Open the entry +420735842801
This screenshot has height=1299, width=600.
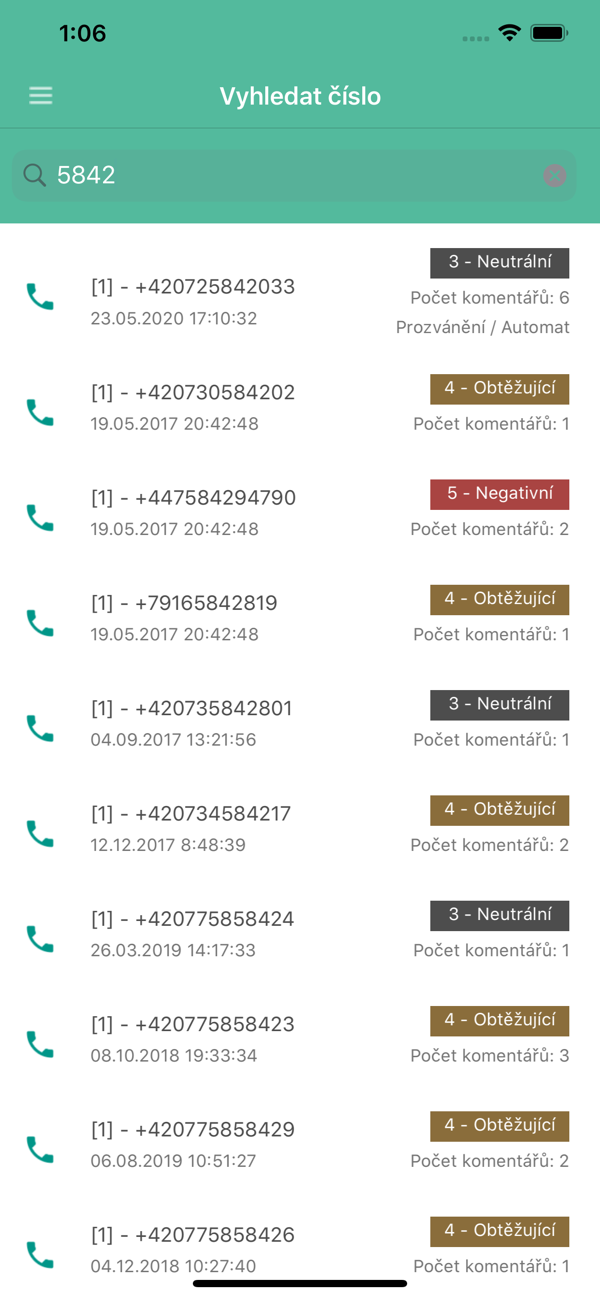(300, 722)
